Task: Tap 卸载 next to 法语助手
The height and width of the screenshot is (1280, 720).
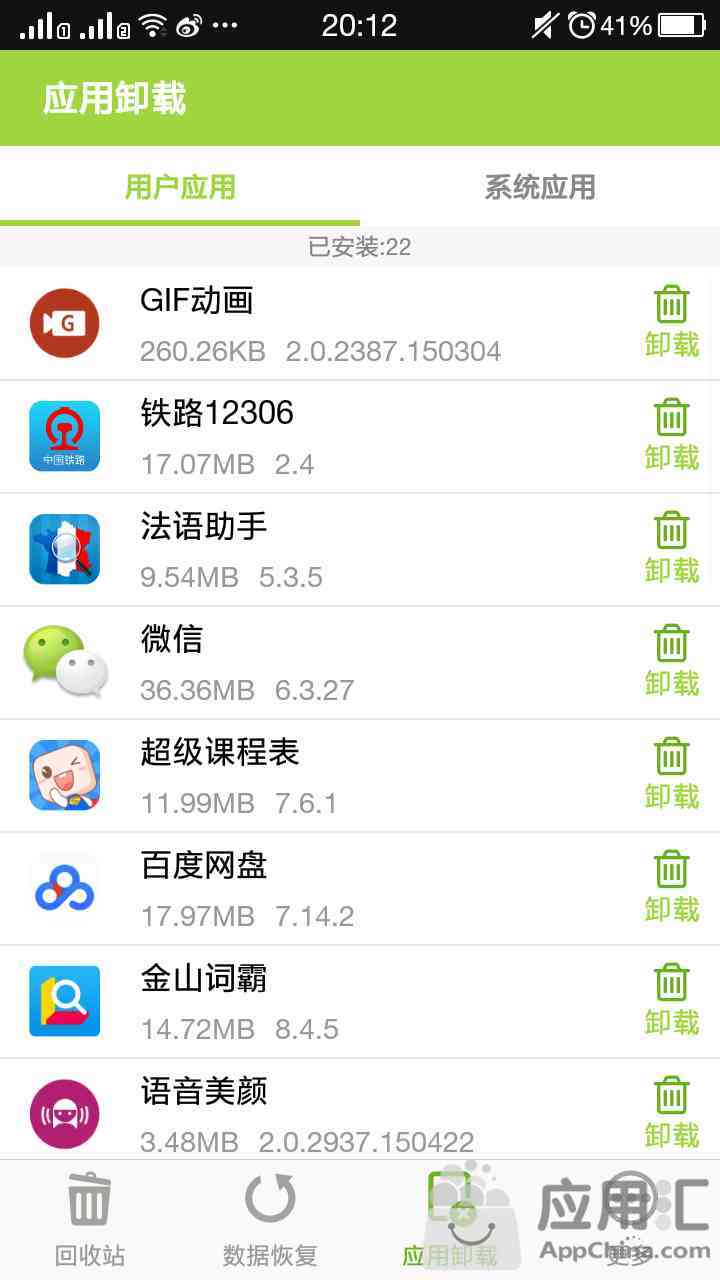Action: tap(672, 548)
